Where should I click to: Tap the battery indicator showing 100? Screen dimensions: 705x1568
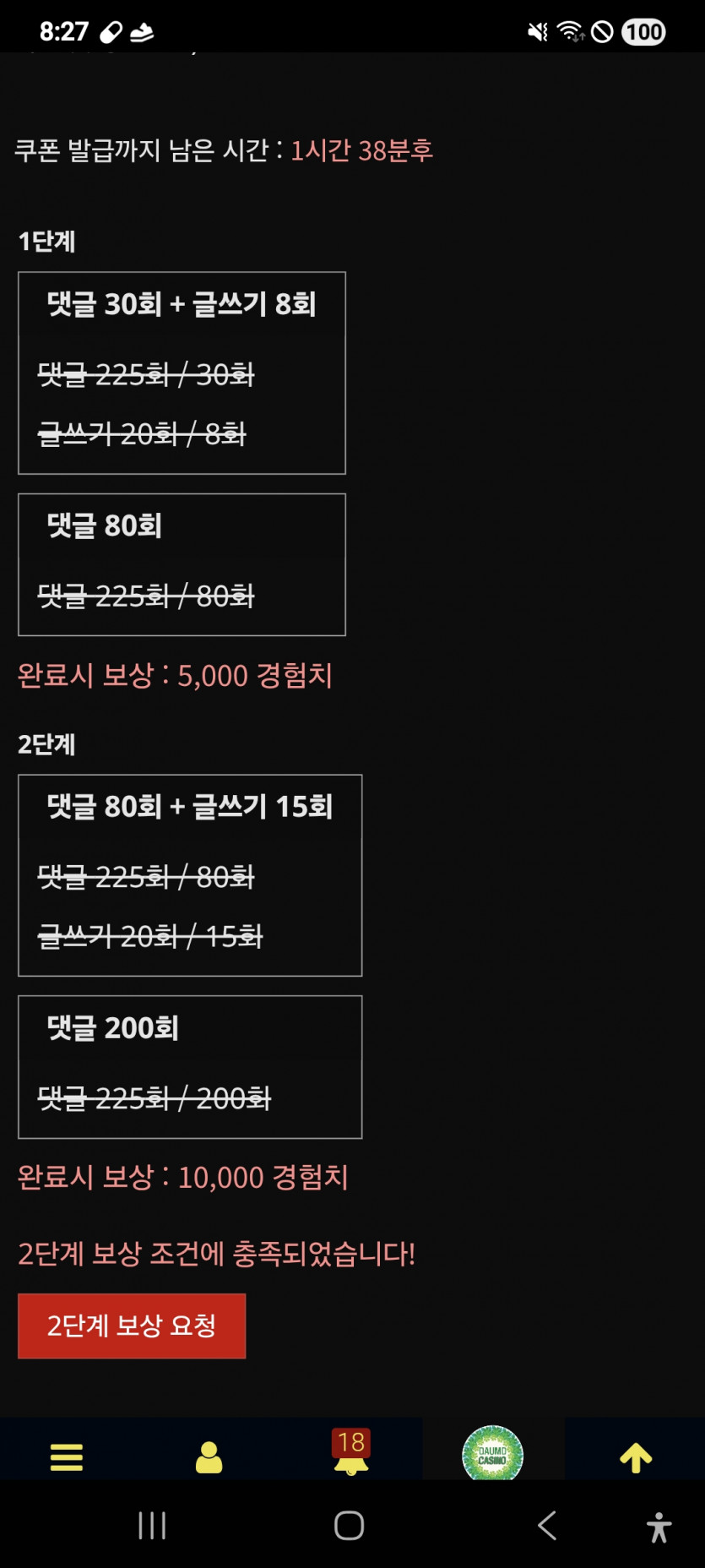tap(643, 31)
